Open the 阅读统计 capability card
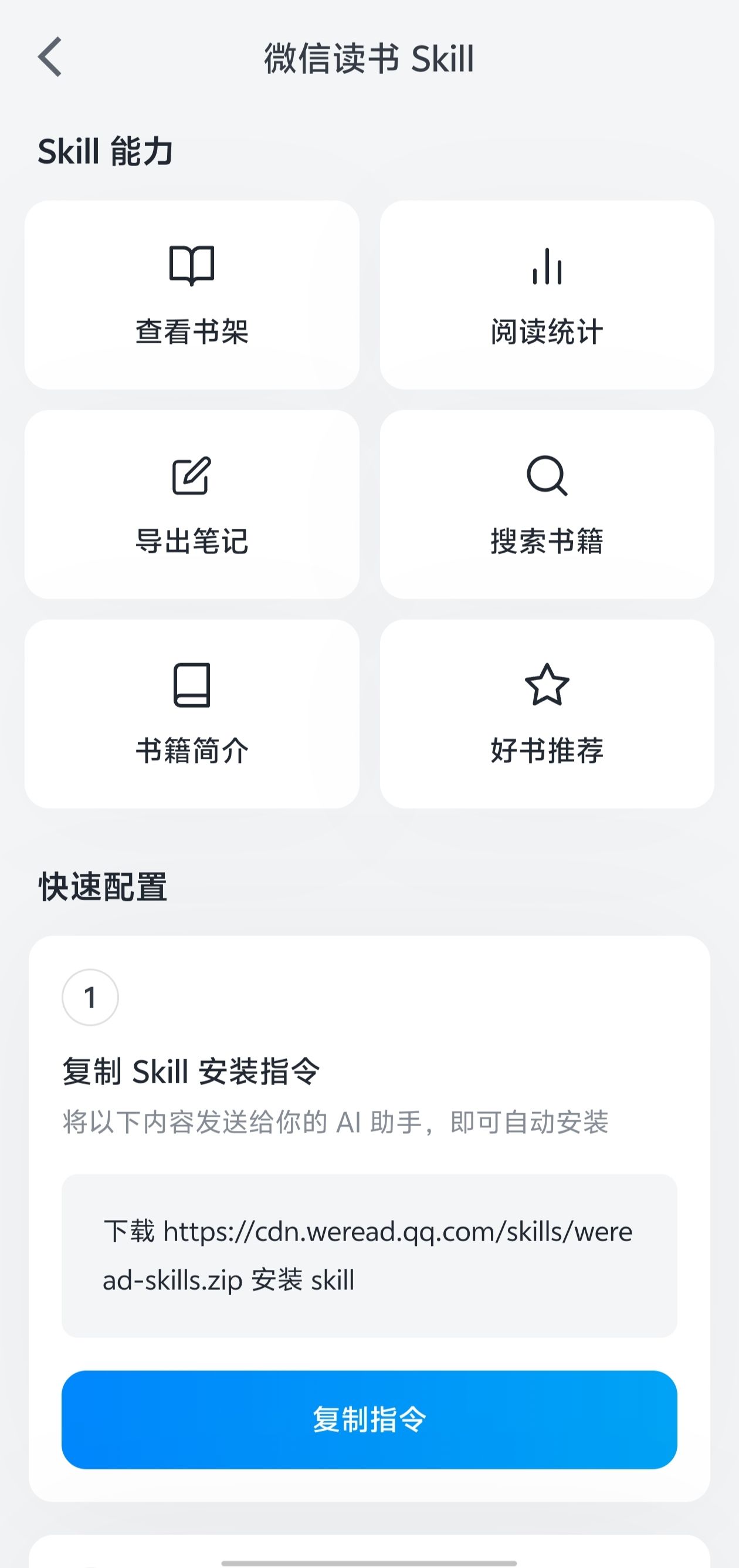The image size is (739, 1568). 547,295
